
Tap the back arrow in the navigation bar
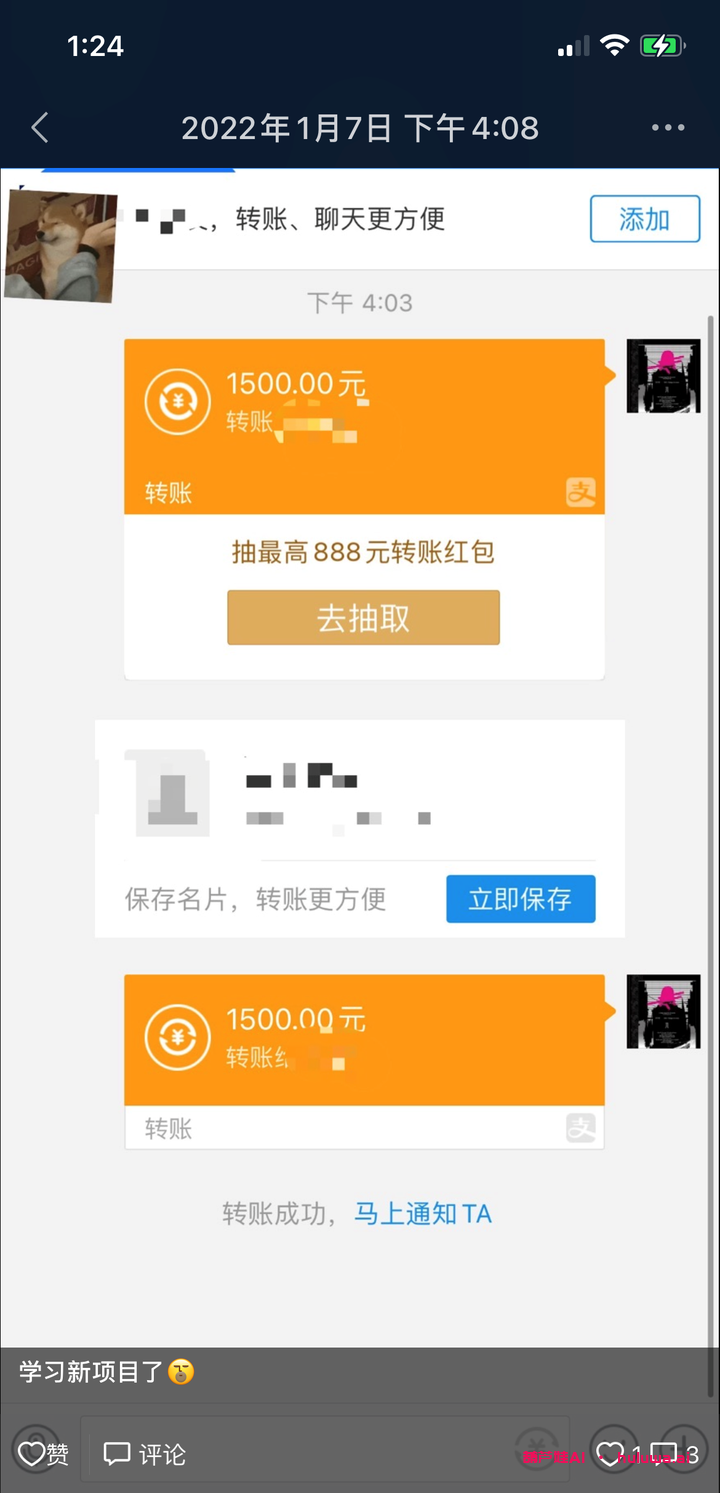pos(38,128)
